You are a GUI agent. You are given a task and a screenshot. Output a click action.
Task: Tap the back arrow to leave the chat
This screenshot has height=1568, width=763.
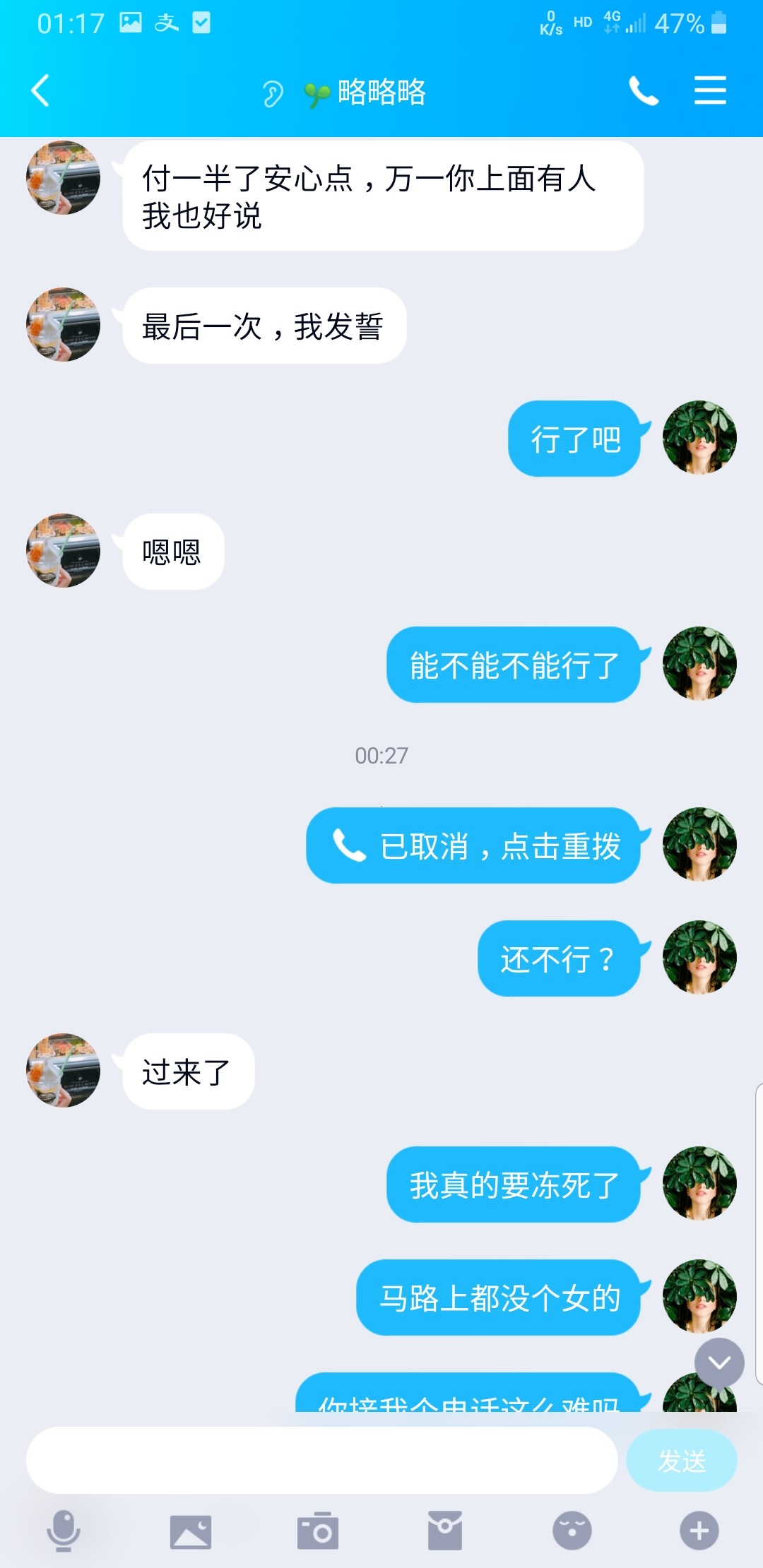(x=40, y=92)
